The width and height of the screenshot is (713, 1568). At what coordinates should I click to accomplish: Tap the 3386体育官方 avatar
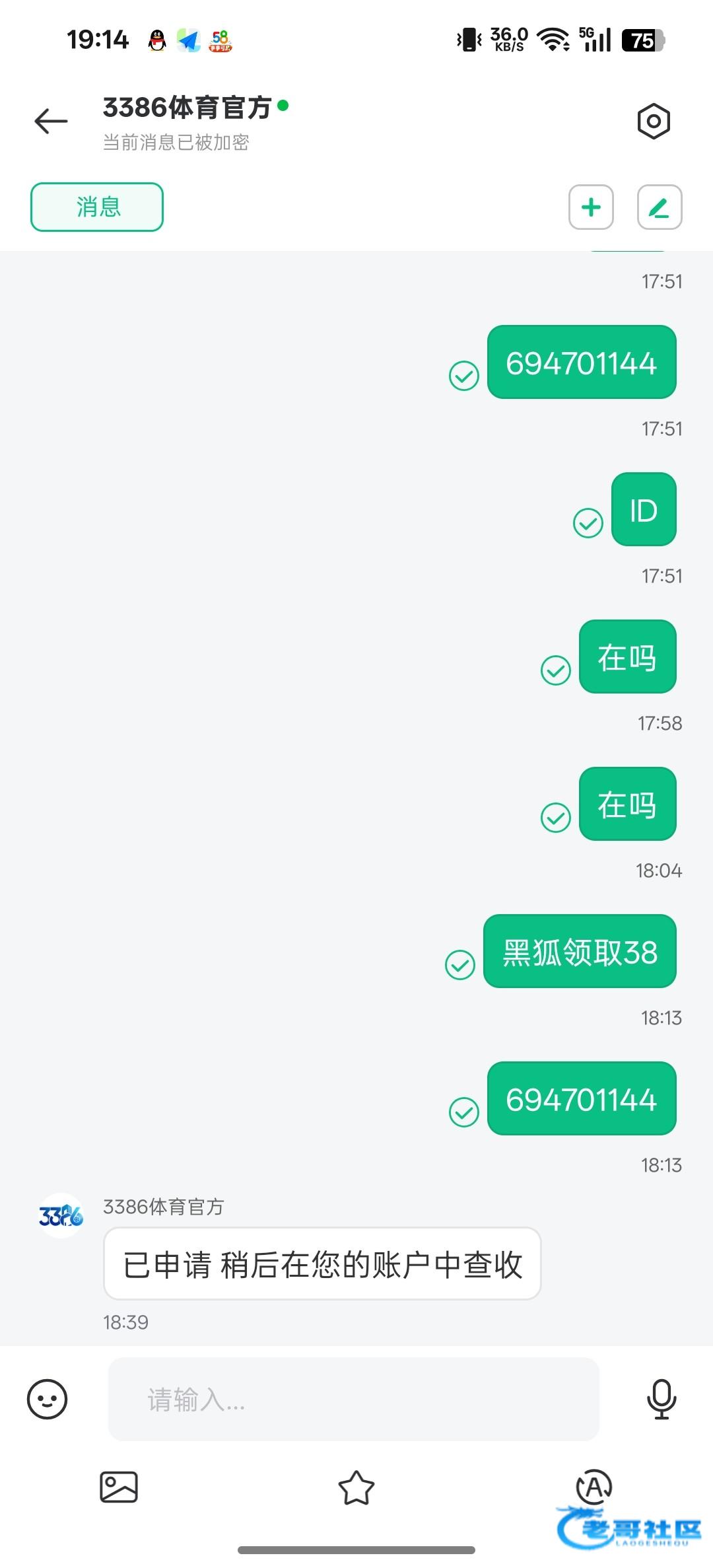point(61,1215)
